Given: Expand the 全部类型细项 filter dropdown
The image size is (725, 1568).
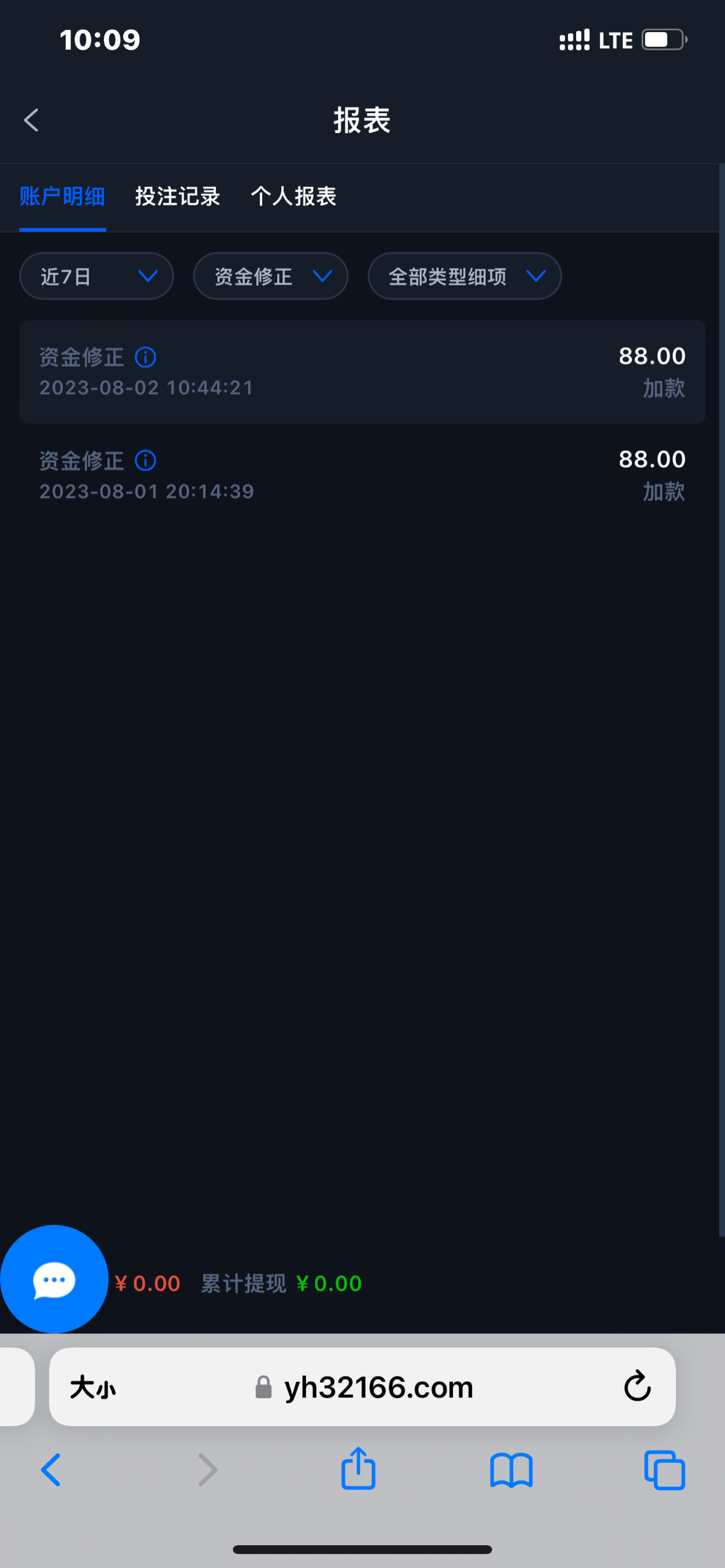Looking at the screenshot, I should point(464,276).
